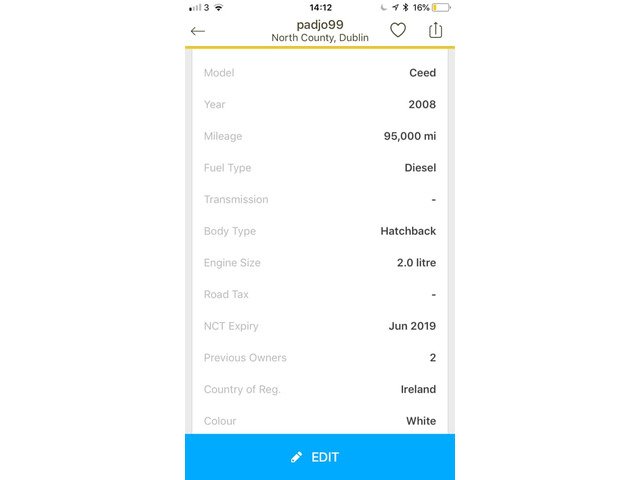Image resolution: width=640 pixels, height=480 pixels.
Task: Save this ad with the heart icon
Action: click(x=398, y=31)
